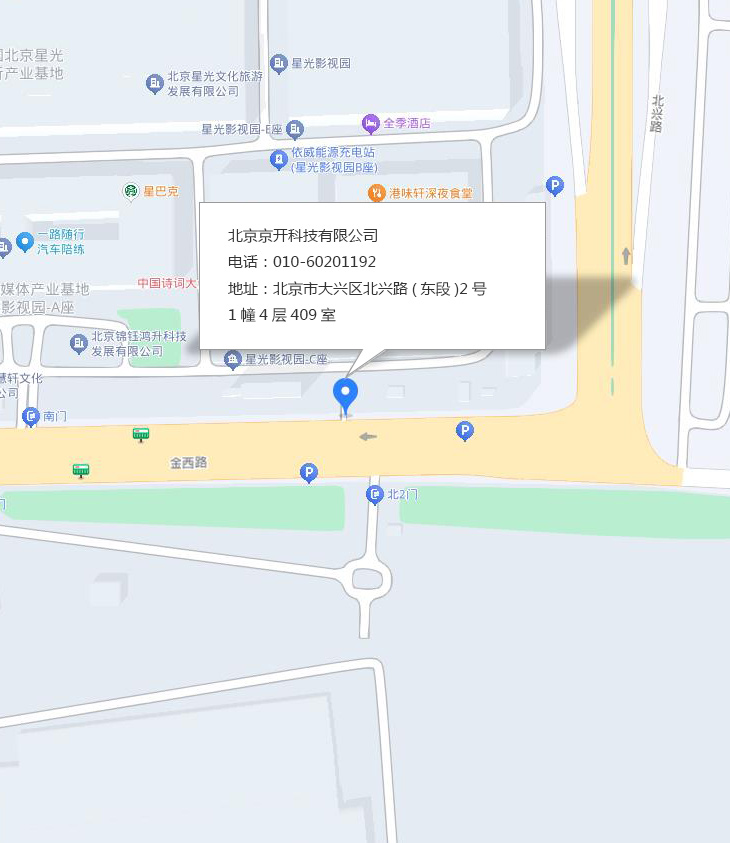Select the 北京星光文化旅游发展有限公司 marker

pyautogui.click(x=154, y=83)
